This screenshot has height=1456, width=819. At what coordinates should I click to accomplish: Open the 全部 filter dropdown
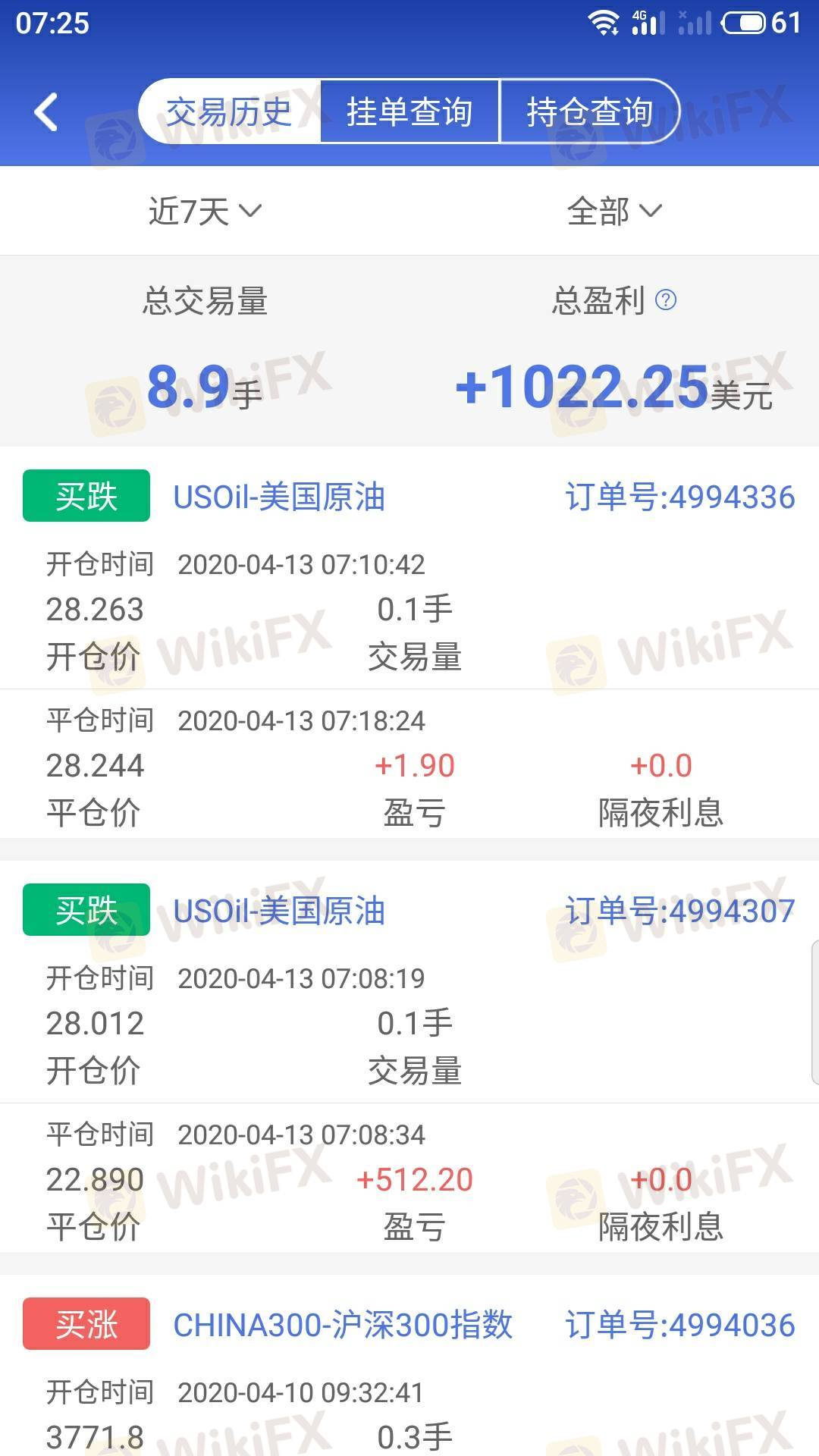(x=614, y=211)
